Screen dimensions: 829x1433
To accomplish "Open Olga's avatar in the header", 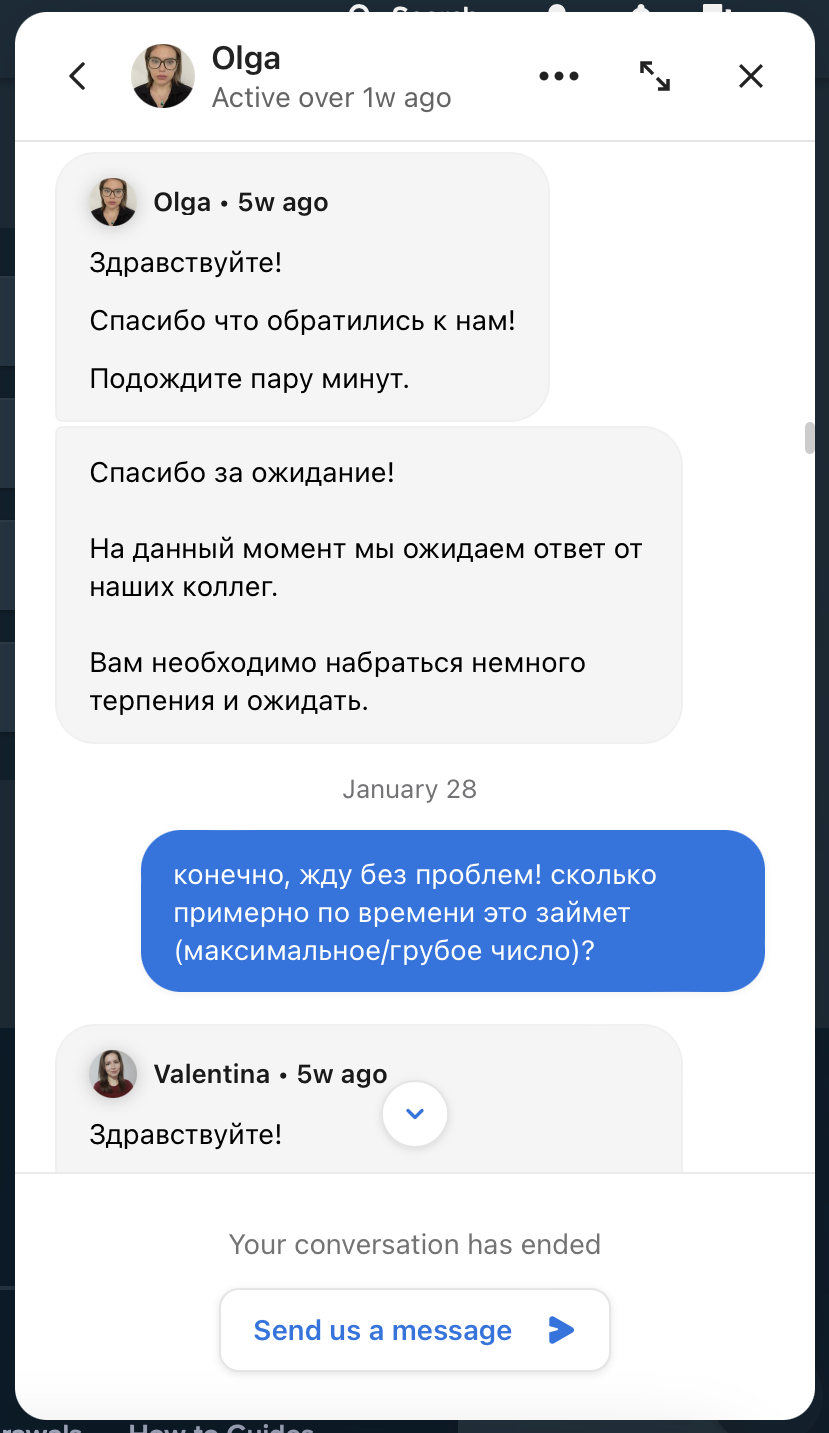I will 162,76.
